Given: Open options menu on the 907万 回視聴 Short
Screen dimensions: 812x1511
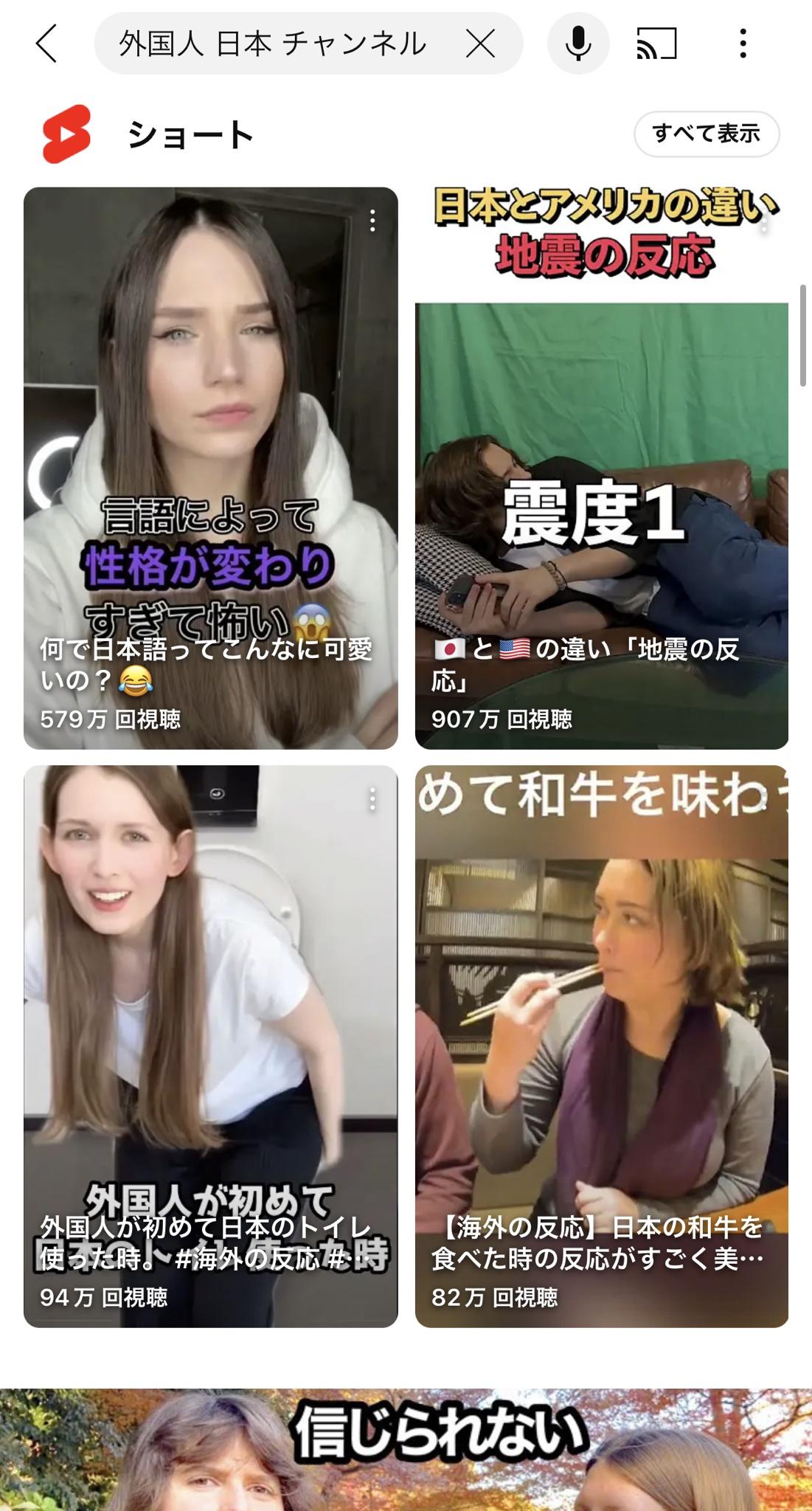Looking at the screenshot, I should [x=764, y=221].
